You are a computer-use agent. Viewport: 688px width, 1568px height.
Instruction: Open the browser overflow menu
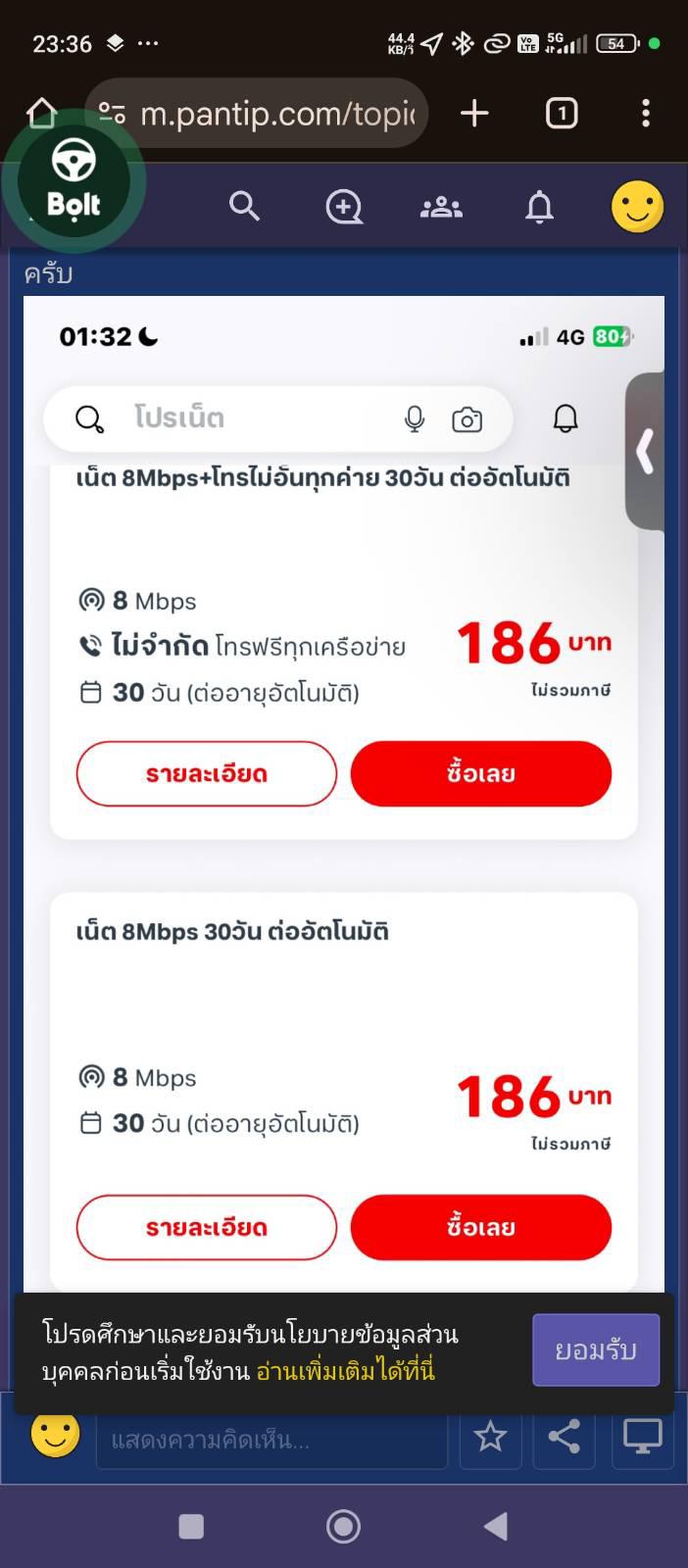click(x=646, y=114)
